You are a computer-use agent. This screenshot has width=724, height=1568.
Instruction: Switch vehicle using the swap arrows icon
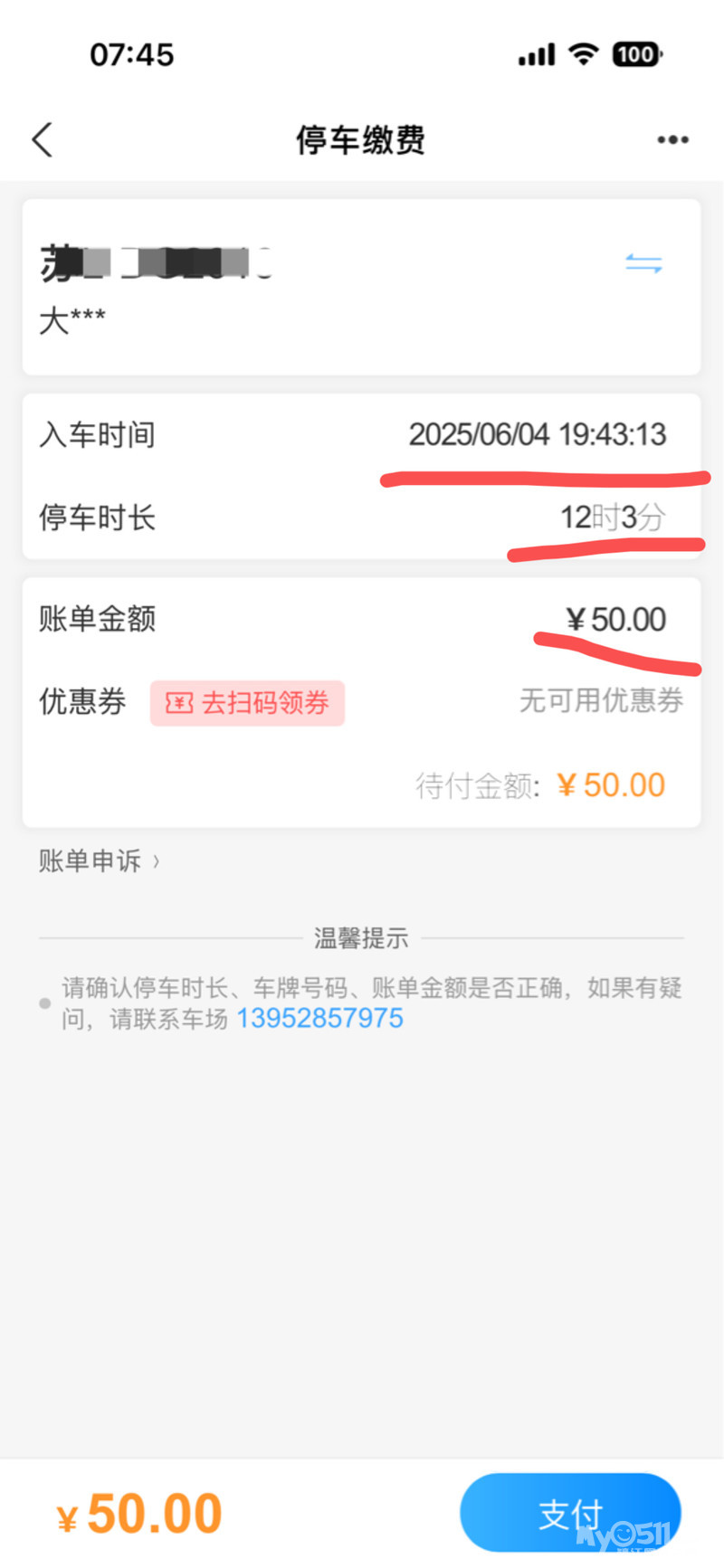pos(643,264)
